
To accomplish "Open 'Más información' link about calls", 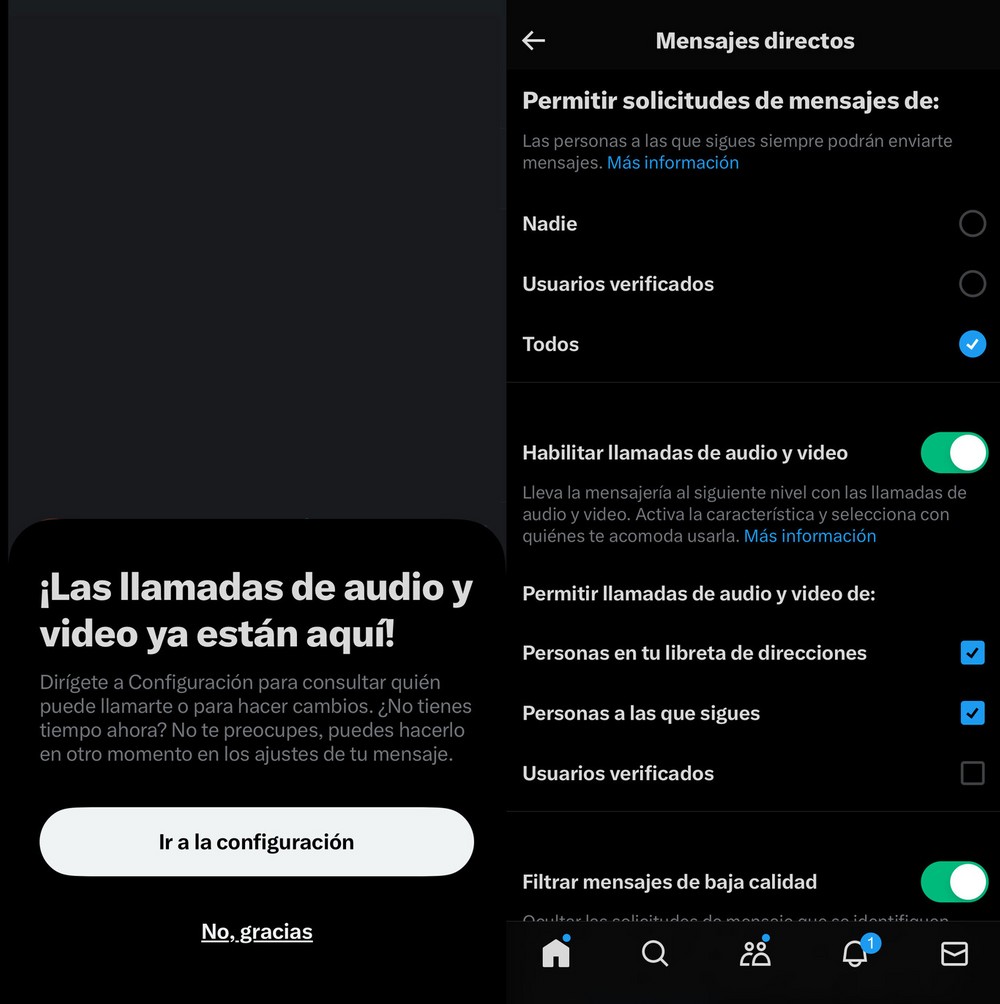I will pos(810,536).
